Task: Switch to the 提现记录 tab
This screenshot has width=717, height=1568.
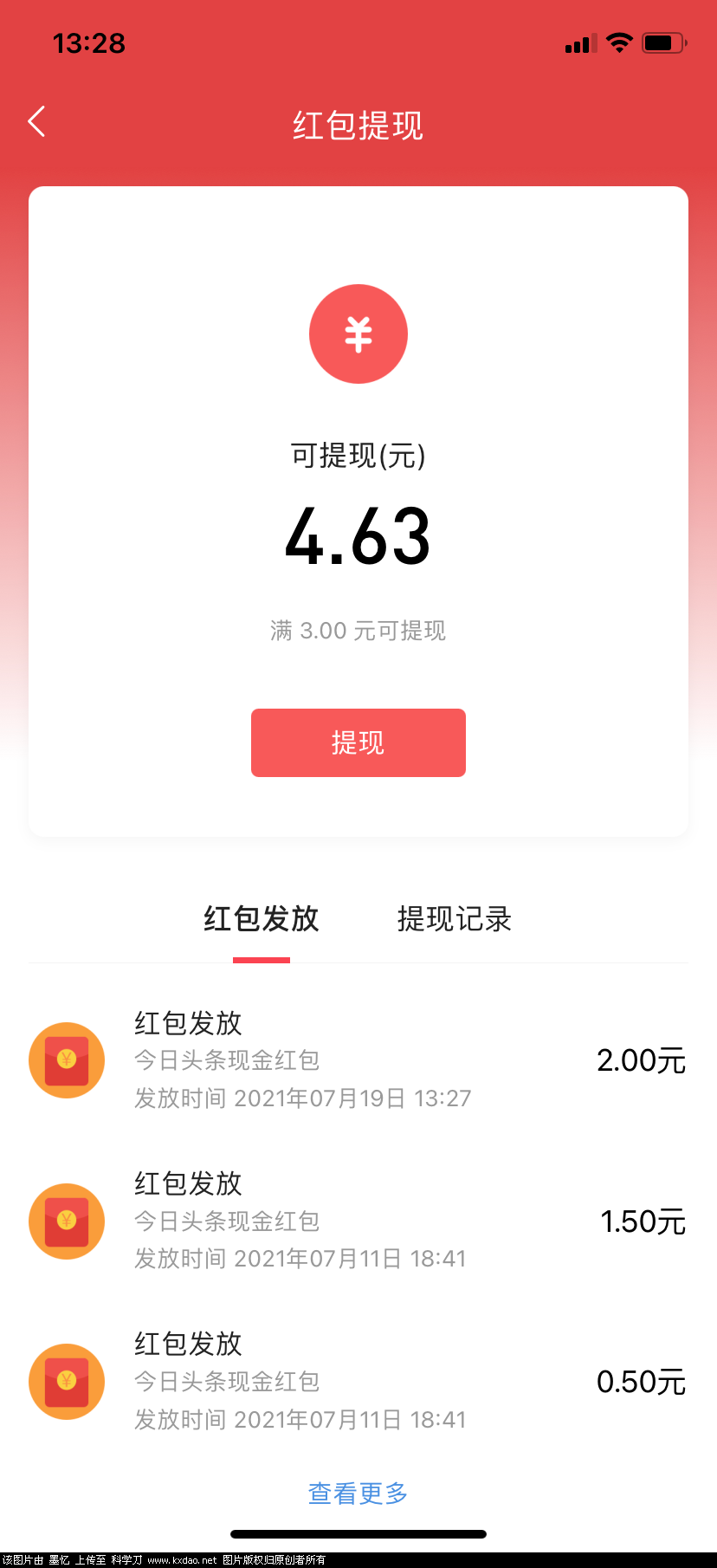Action: [x=454, y=919]
